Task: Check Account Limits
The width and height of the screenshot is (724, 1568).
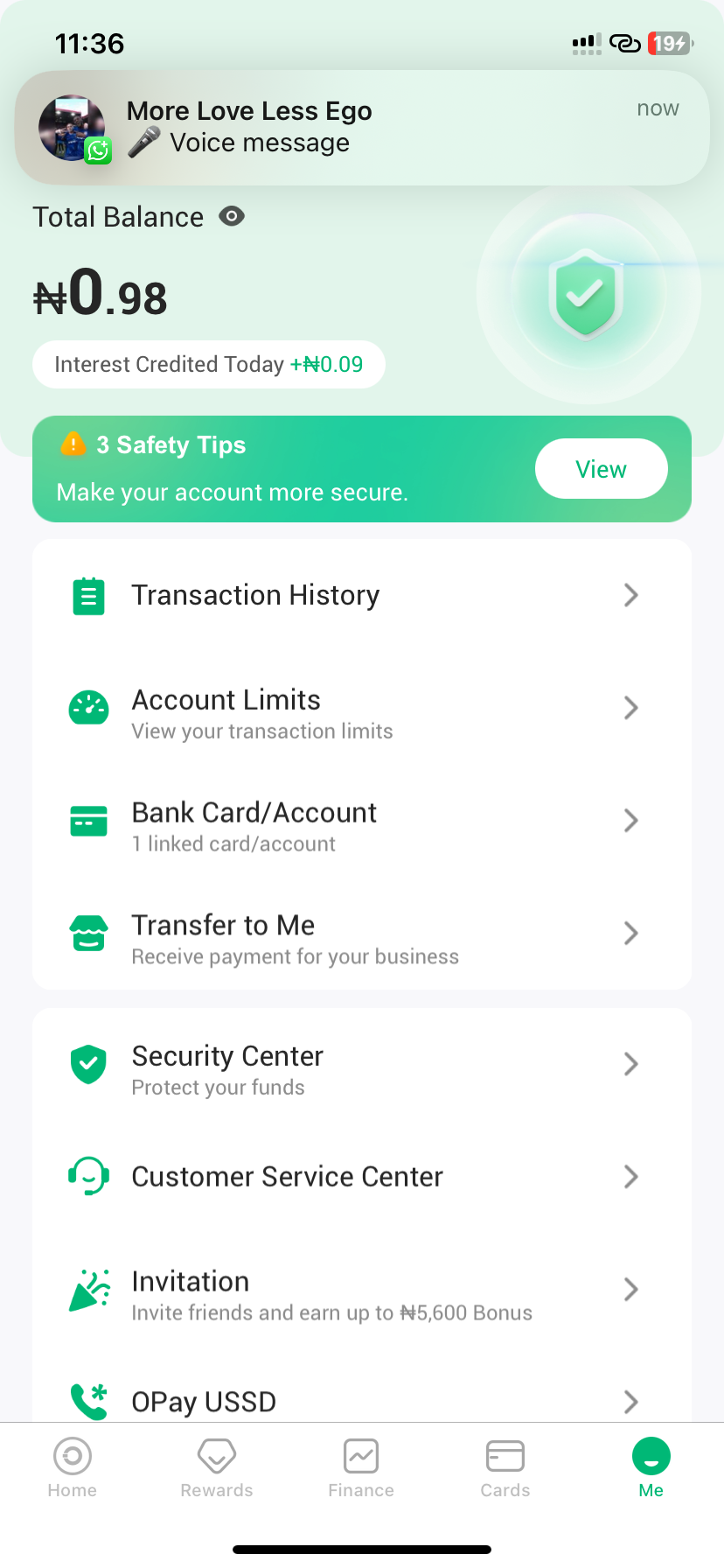Action: [361, 708]
